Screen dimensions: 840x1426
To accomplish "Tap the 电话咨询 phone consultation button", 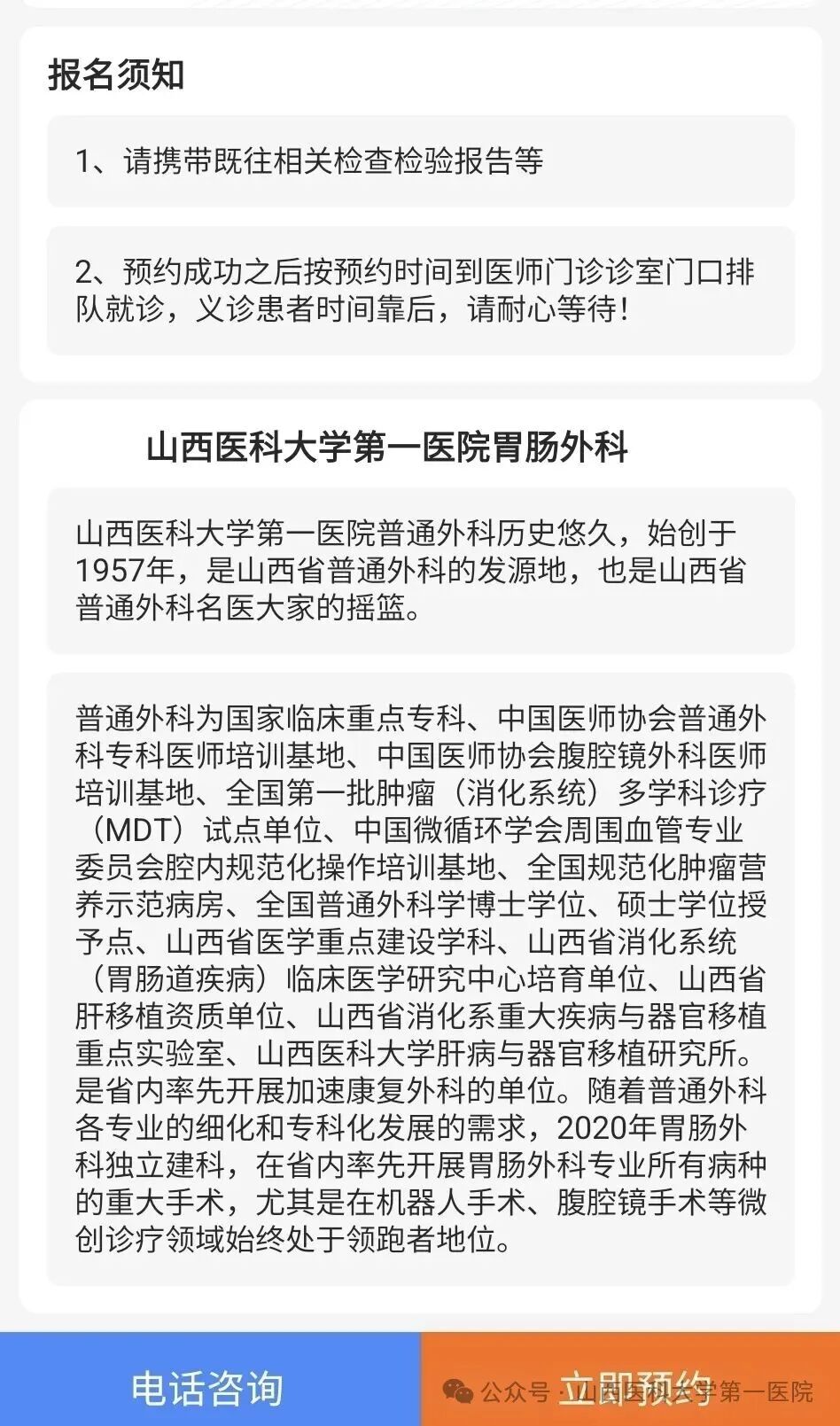I will (207, 1385).
